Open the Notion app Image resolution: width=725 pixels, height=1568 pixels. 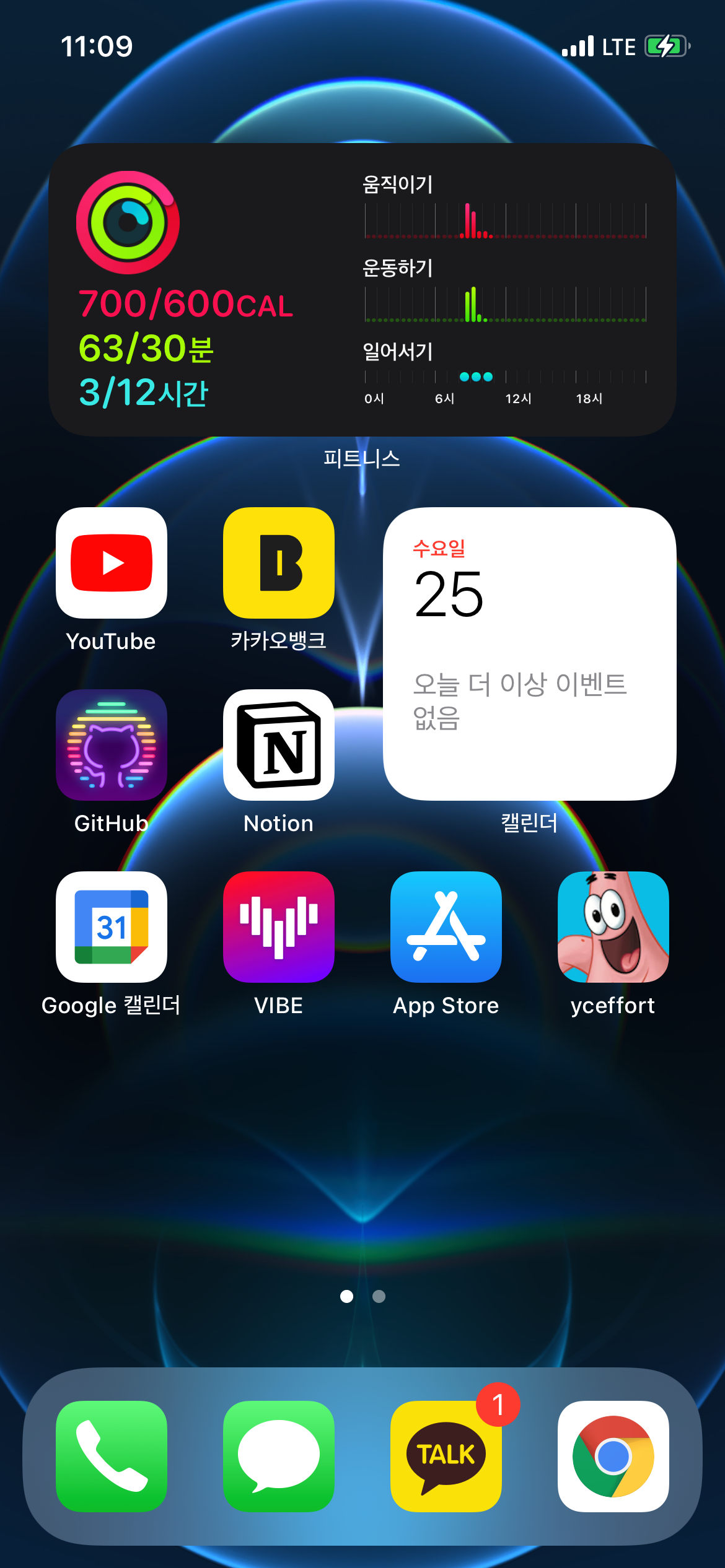[279, 745]
